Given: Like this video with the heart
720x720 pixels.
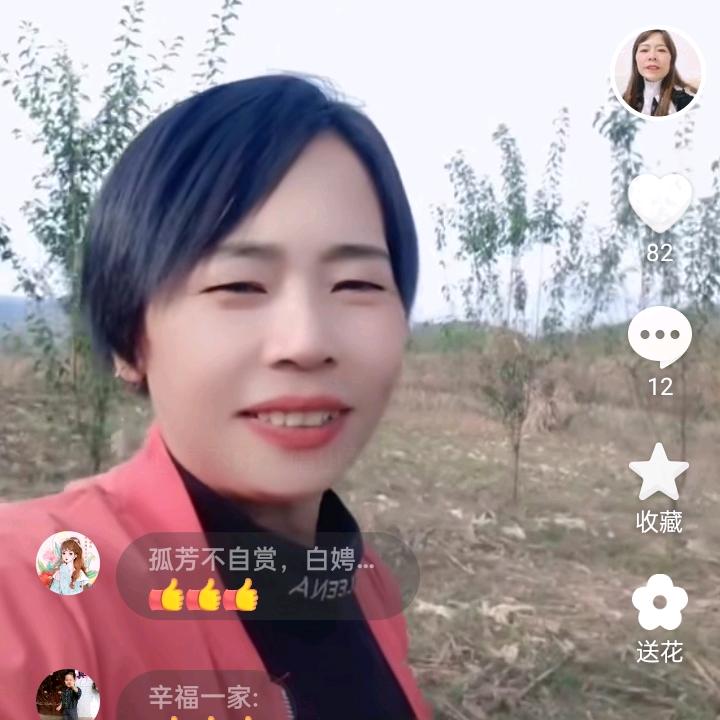Looking at the screenshot, I should 660,203.
